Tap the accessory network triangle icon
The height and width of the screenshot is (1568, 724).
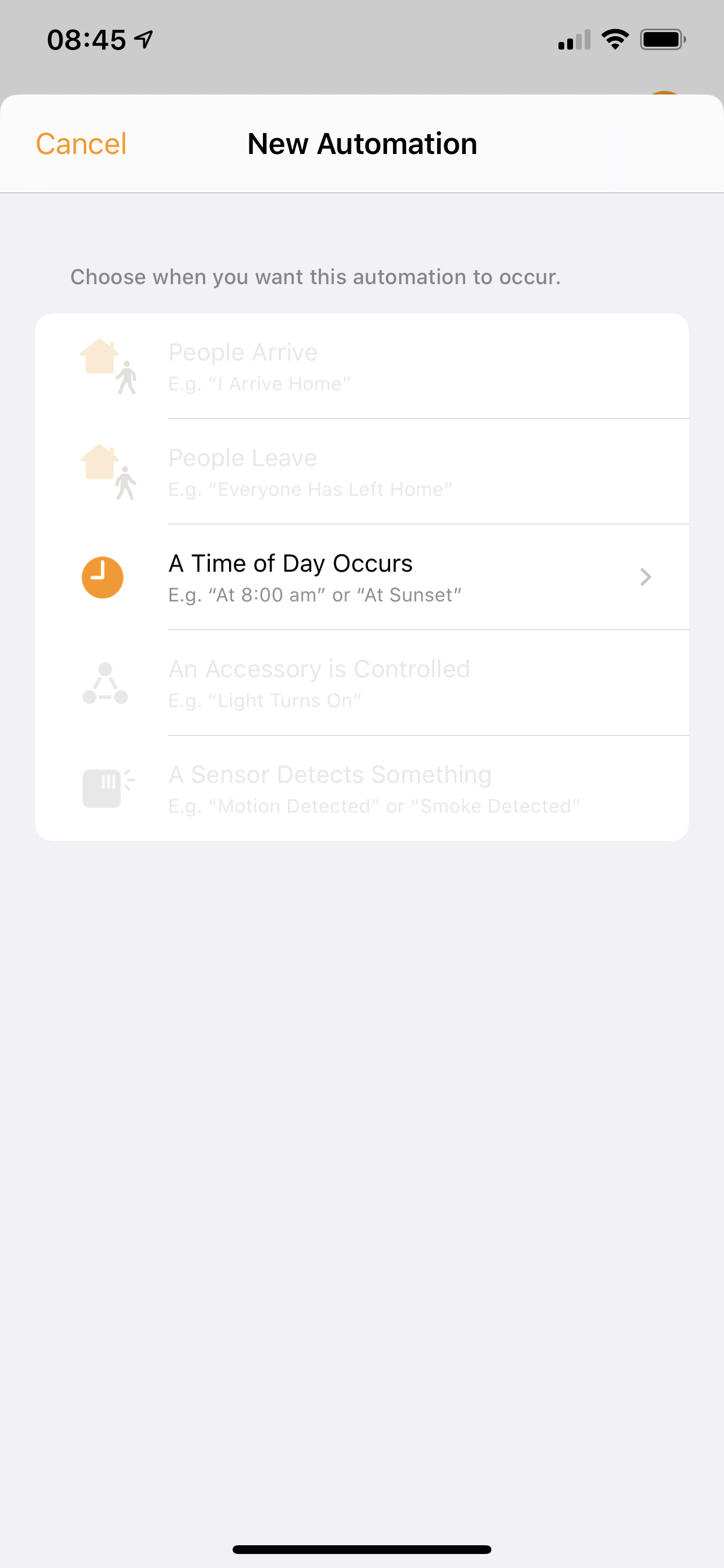[x=106, y=682]
